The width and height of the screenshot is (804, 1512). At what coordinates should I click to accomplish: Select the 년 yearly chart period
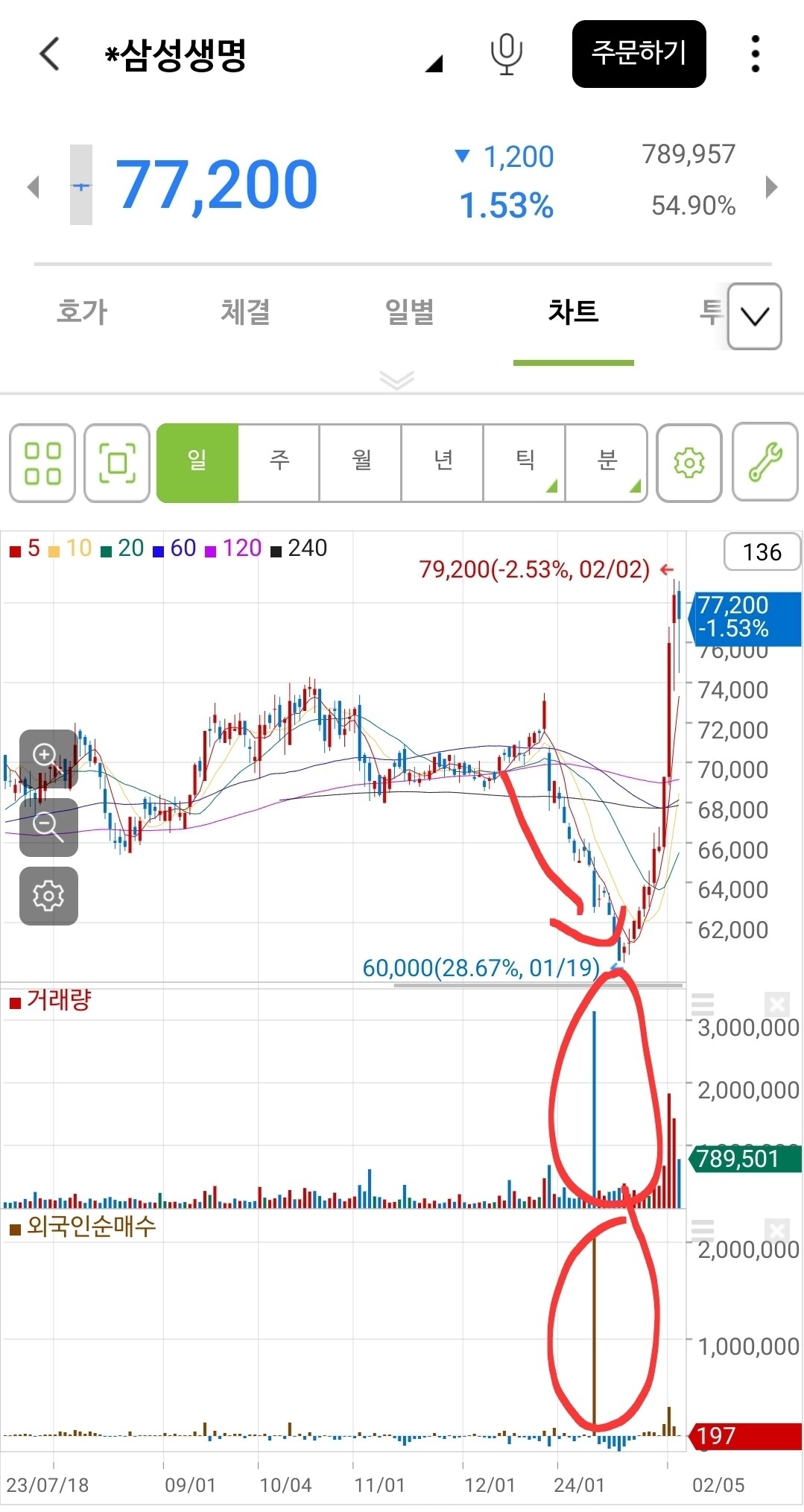click(x=443, y=463)
